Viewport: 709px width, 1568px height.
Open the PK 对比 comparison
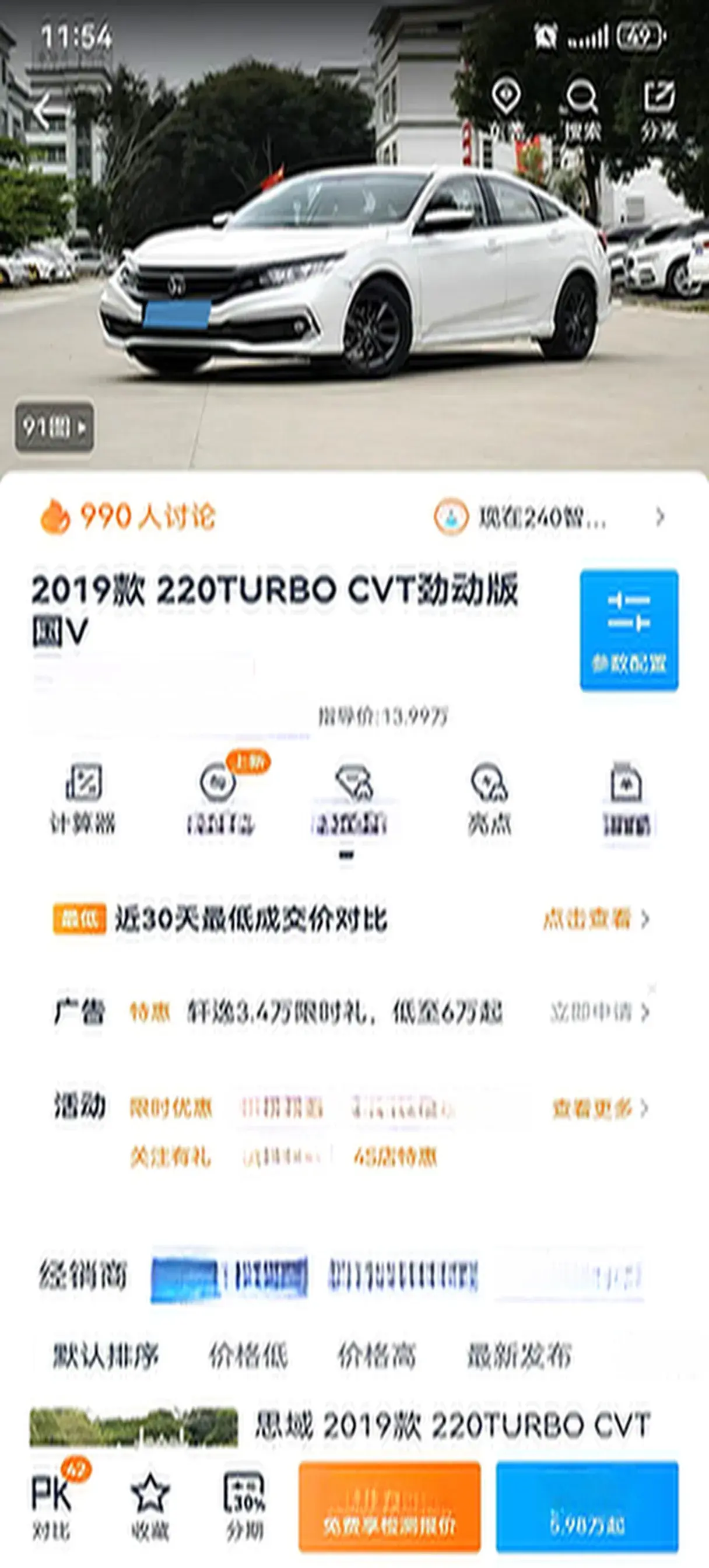pyautogui.click(x=52, y=1507)
